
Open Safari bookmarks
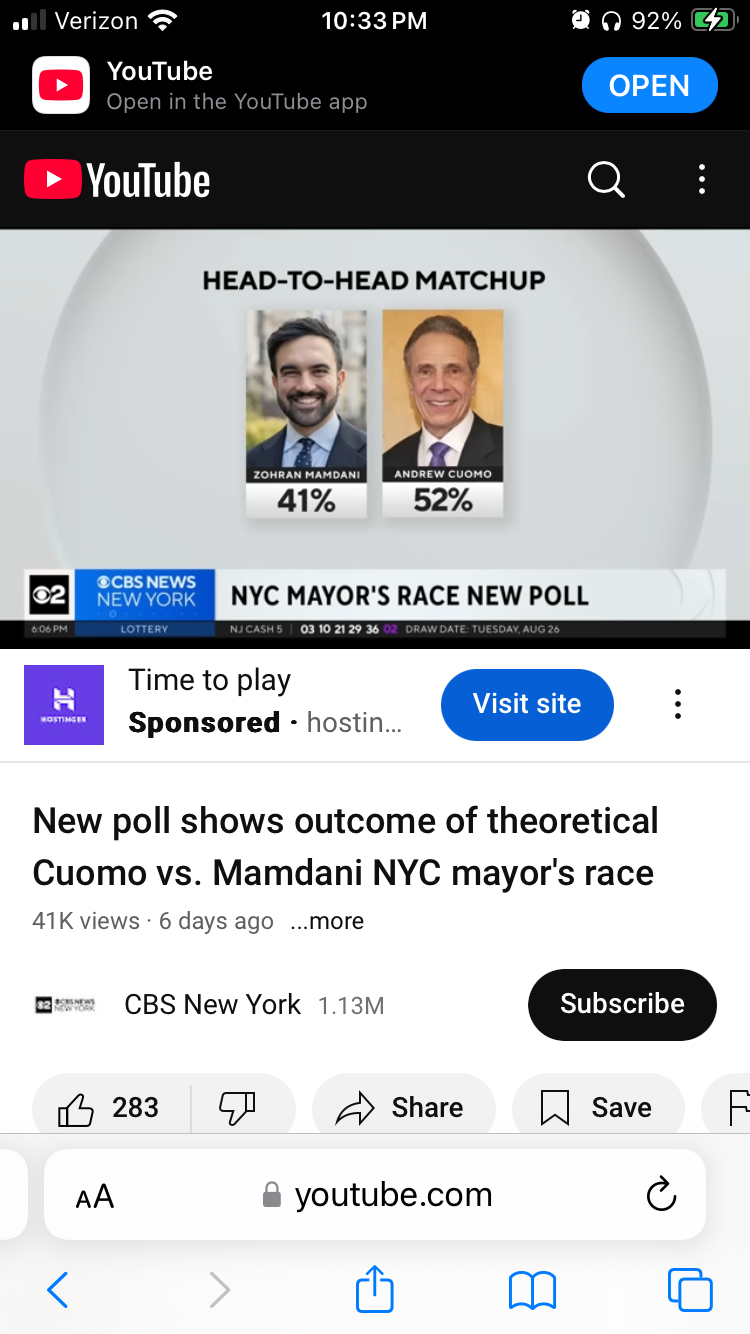tap(532, 1290)
